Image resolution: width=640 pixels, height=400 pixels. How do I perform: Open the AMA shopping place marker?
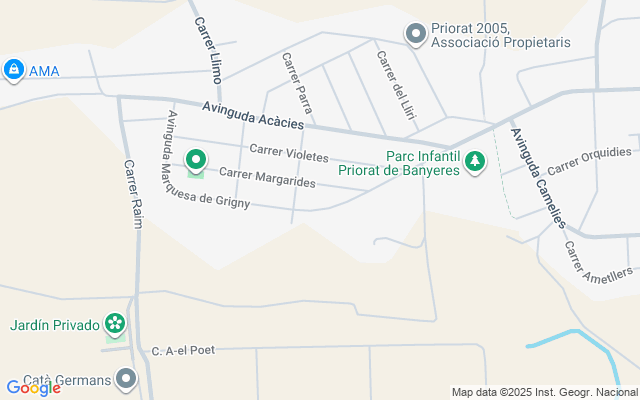(13, 70)
